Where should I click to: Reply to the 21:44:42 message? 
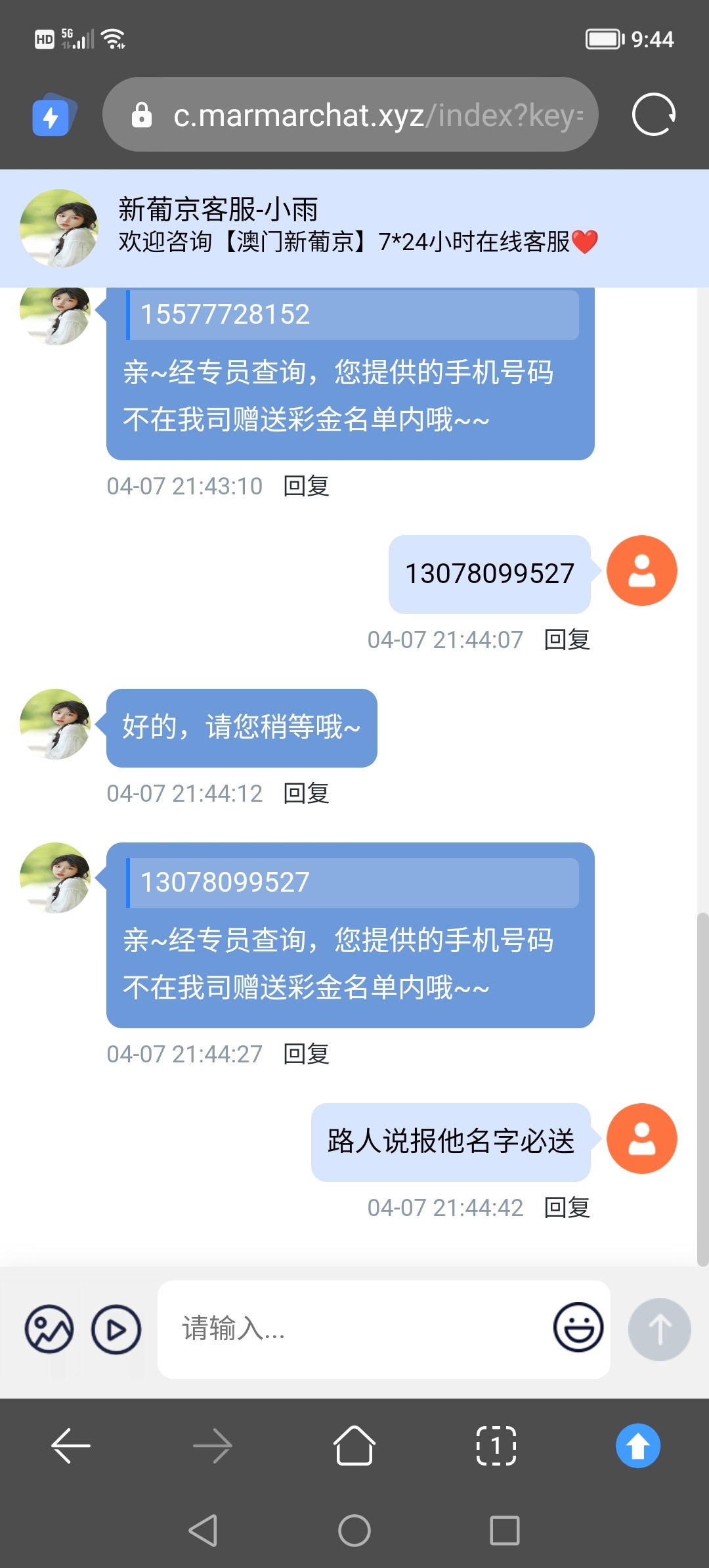[567, 1208]
